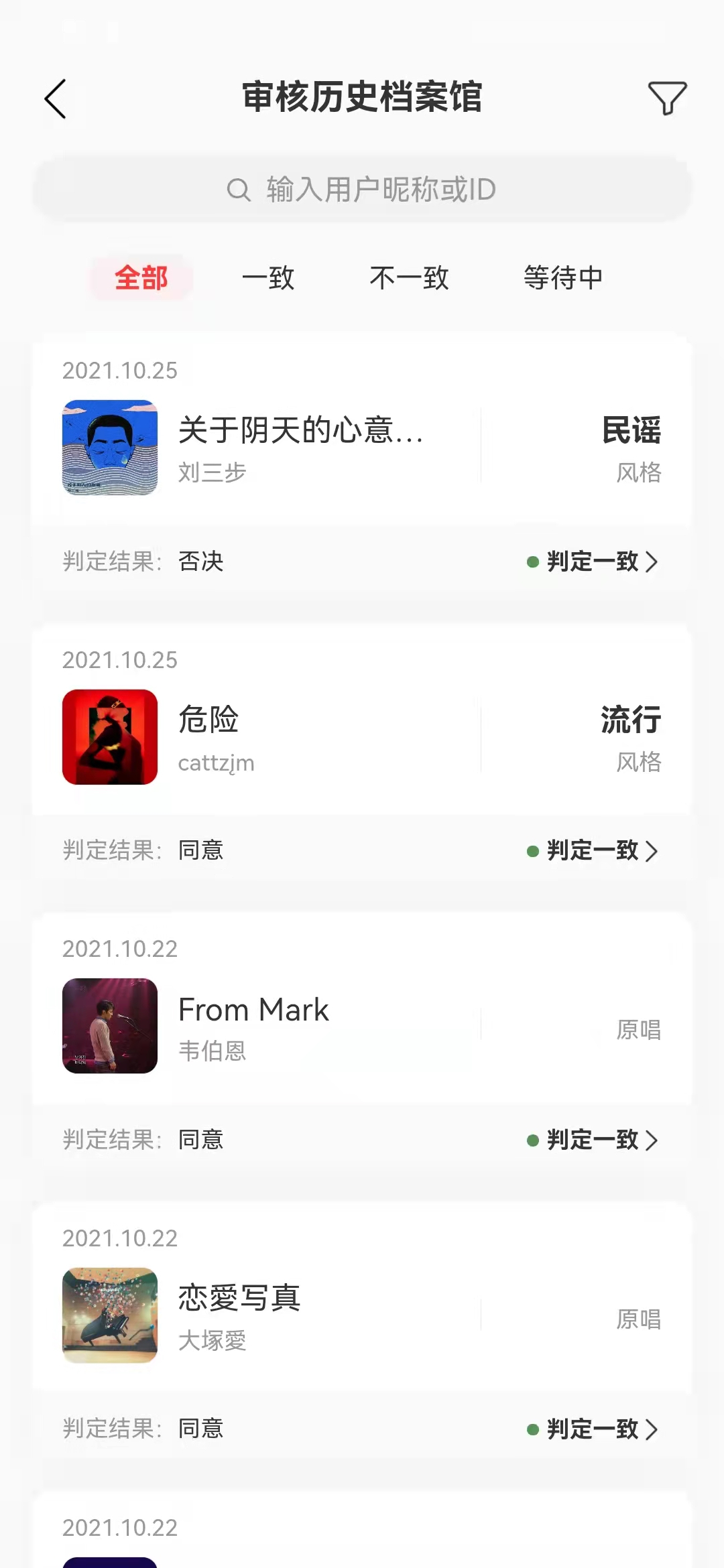The image size is (724, 1568).
Task: Switch to the 不一致 tab
Action: pos(409,278)
